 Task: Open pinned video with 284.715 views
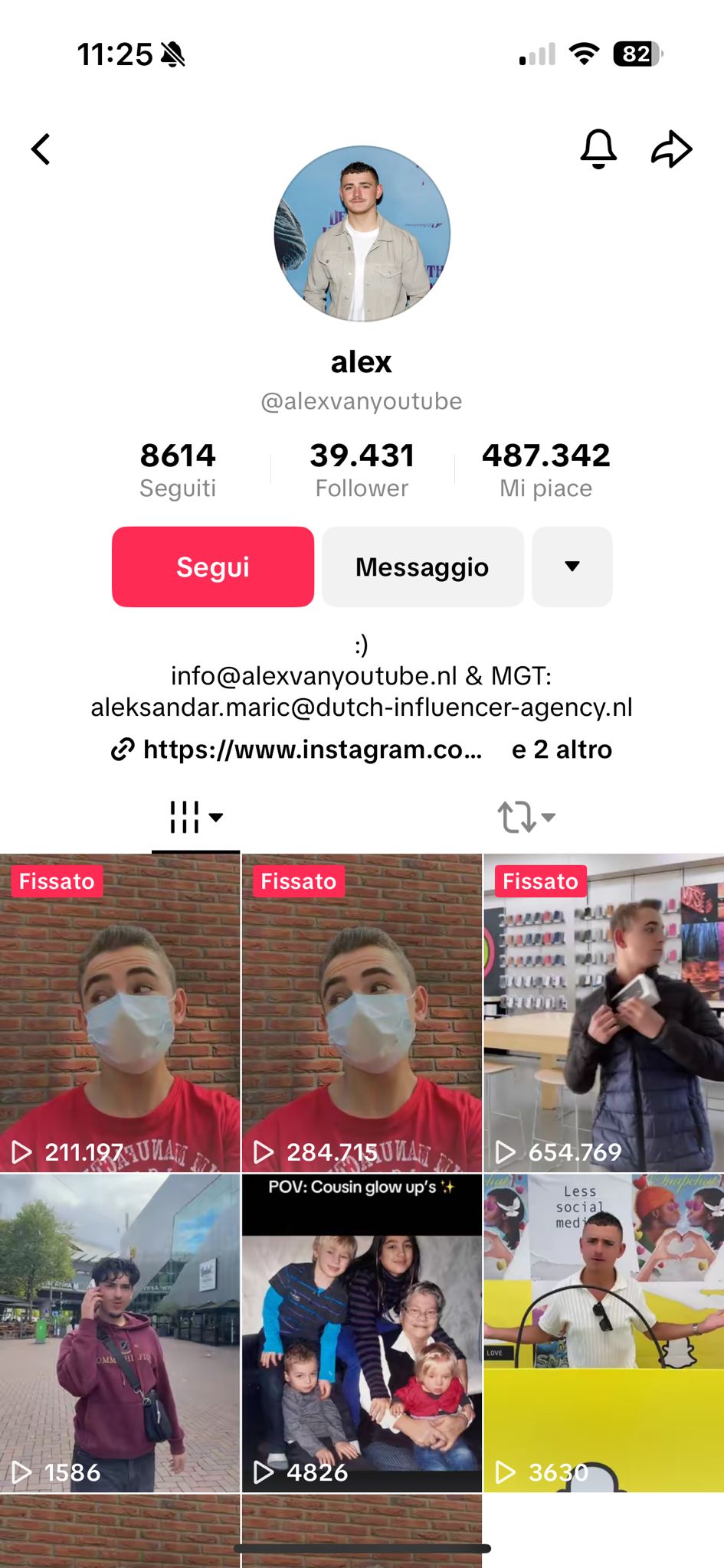(x=362, y=1013)
